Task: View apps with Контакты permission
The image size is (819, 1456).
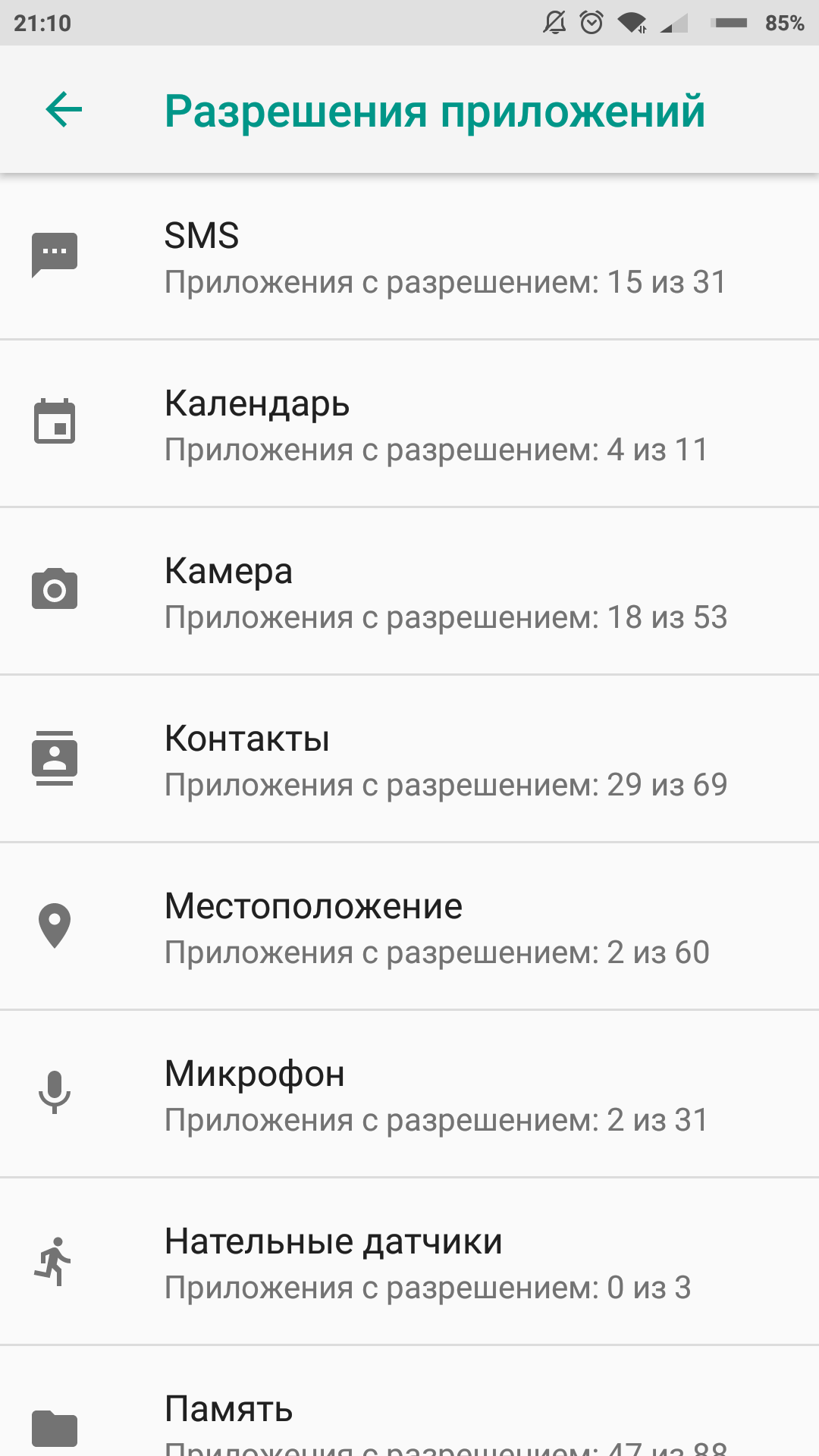Action: (x=409, y=760)
